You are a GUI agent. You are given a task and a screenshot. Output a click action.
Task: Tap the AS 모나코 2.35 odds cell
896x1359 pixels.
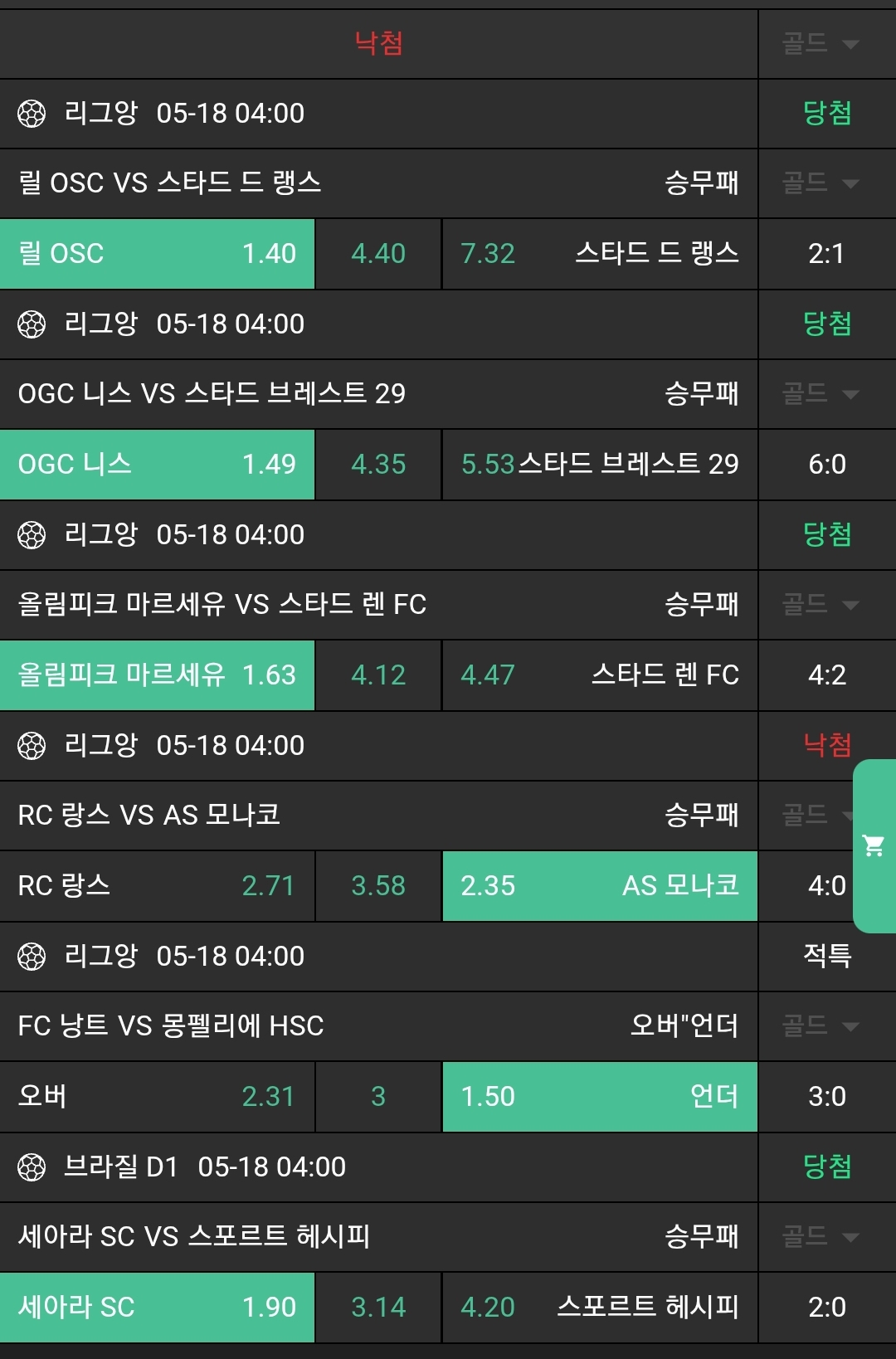(599, 886)
